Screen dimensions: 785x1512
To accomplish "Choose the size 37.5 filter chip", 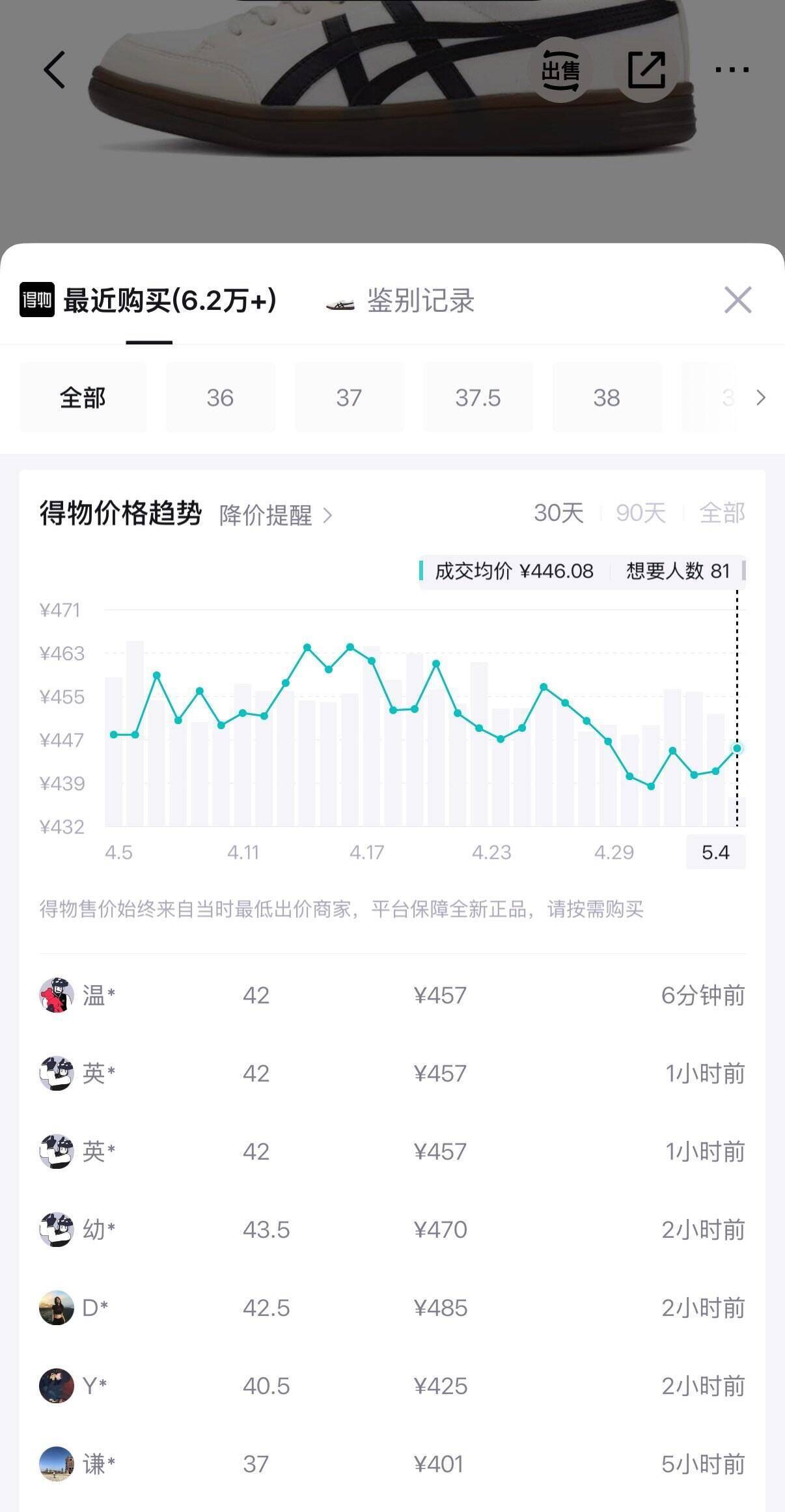I will coord(478,397).
